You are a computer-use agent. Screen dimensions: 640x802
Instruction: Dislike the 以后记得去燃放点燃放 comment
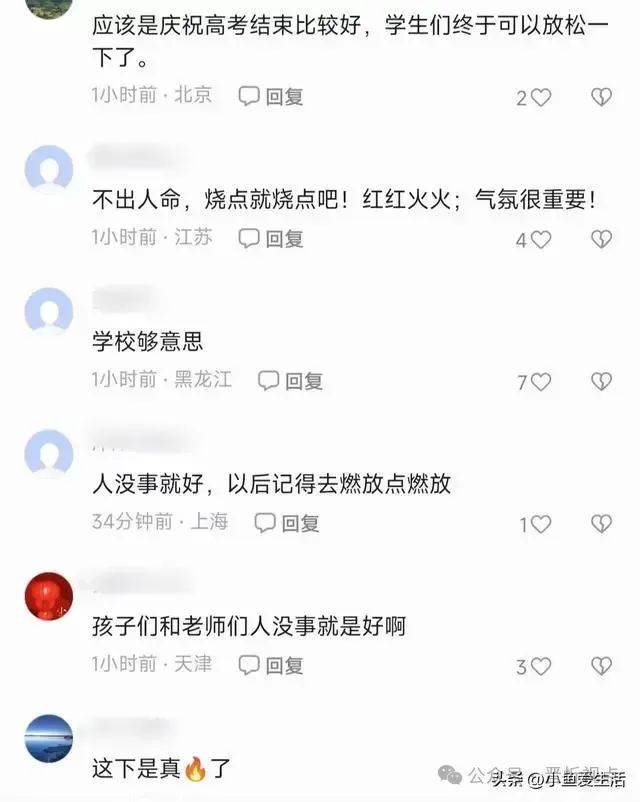click(x=601, y=524)
